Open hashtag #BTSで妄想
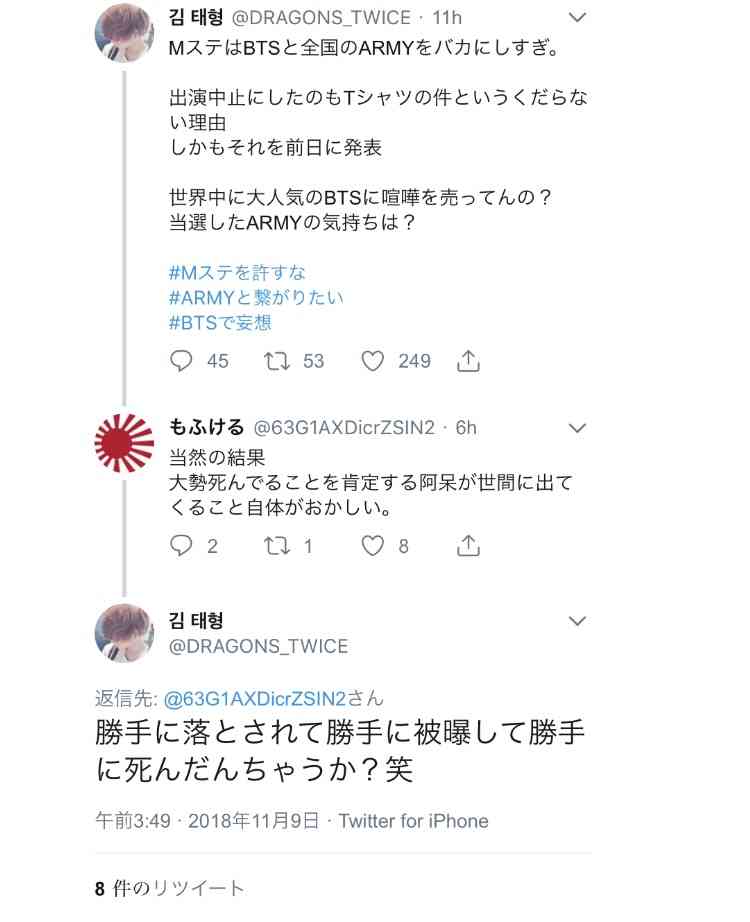This screenshot has height=922, width=750. pyautogui.click(x=220, y=322)
